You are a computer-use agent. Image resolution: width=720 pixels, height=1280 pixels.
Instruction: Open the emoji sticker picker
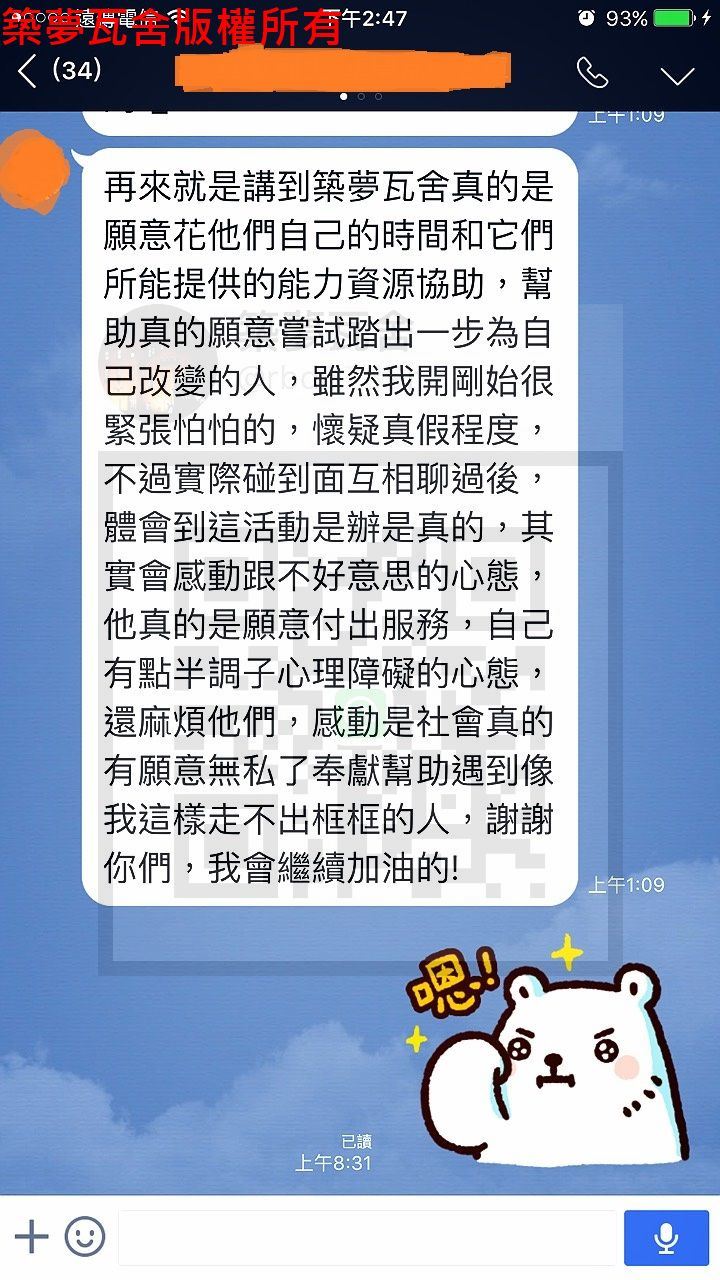(x=85, y=1237)
